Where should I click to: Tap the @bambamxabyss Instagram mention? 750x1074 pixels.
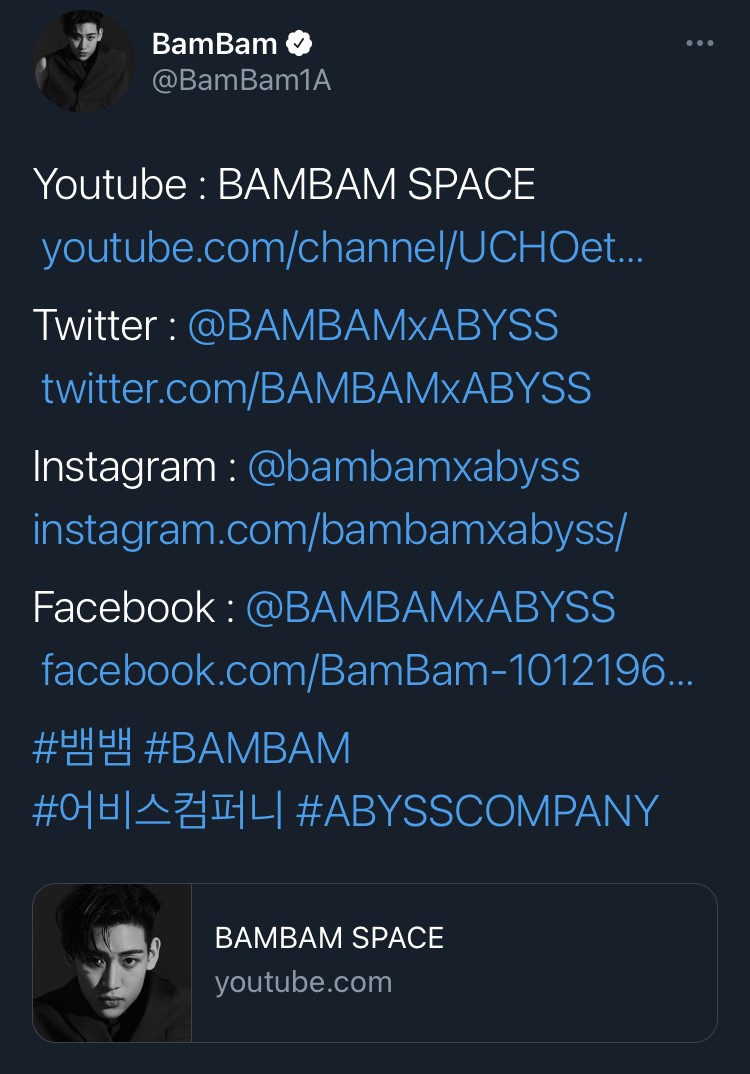point(413,467)
